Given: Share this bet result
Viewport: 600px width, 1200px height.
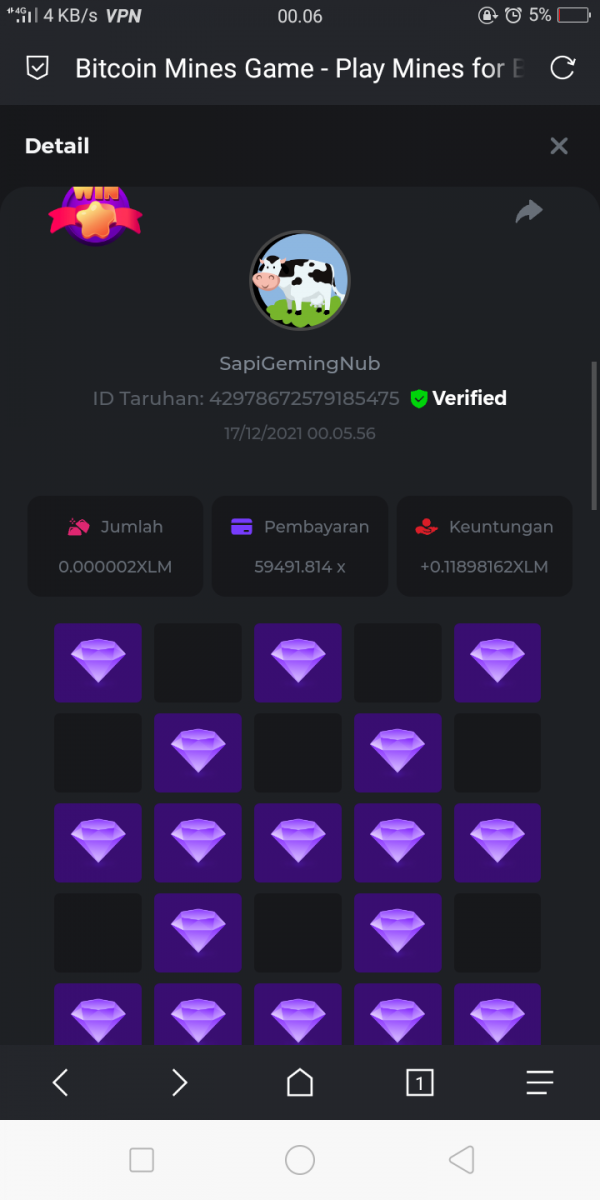Looking at the screenshot, I should [x=529, y=211].
